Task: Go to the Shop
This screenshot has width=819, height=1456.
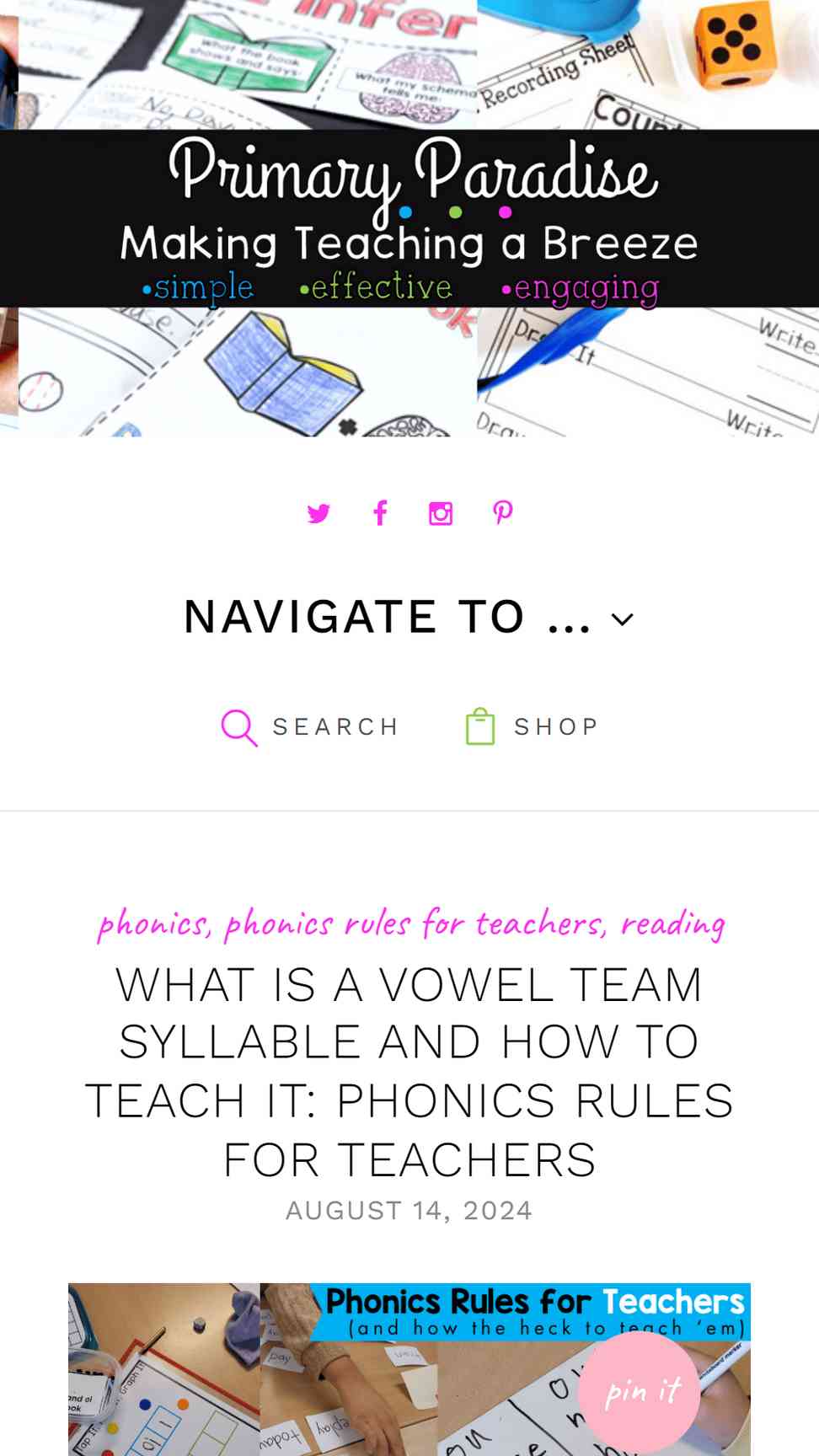Action: coord(532,726)
